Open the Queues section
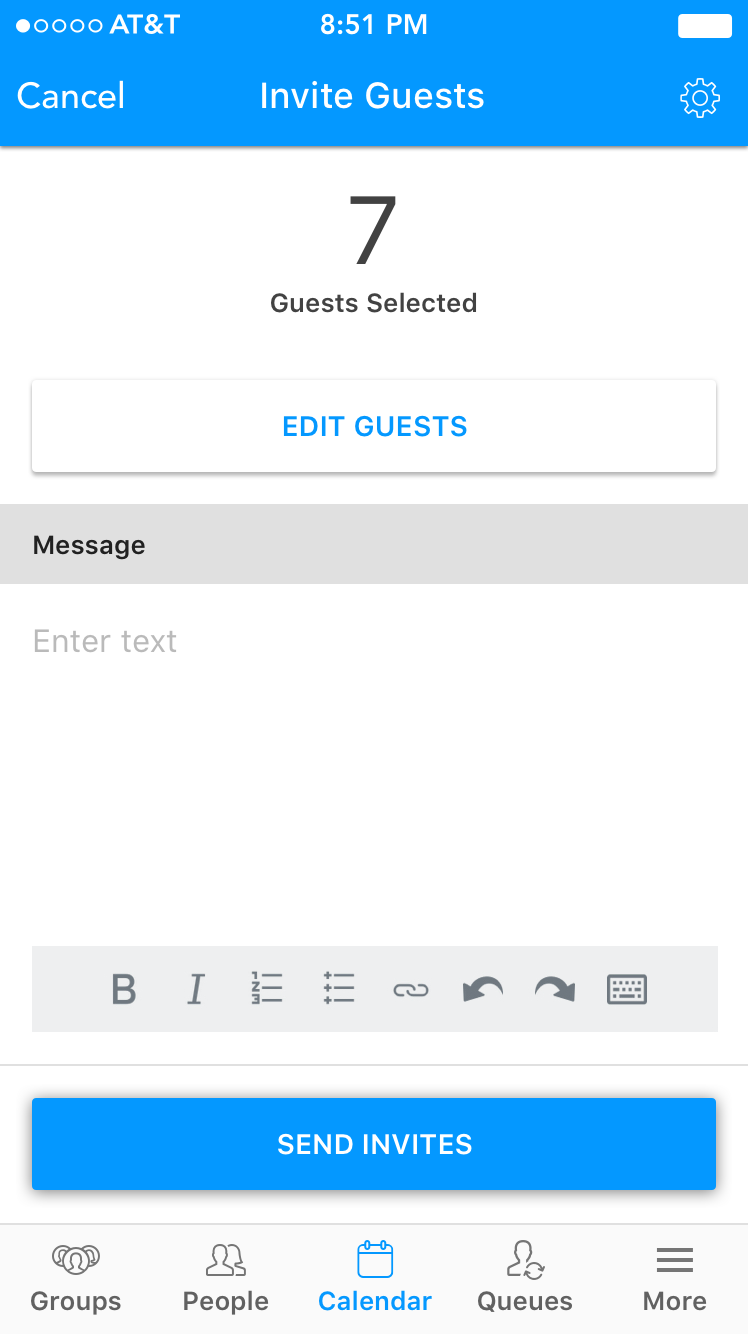 pyautogui.click(x=524, y=1278)
